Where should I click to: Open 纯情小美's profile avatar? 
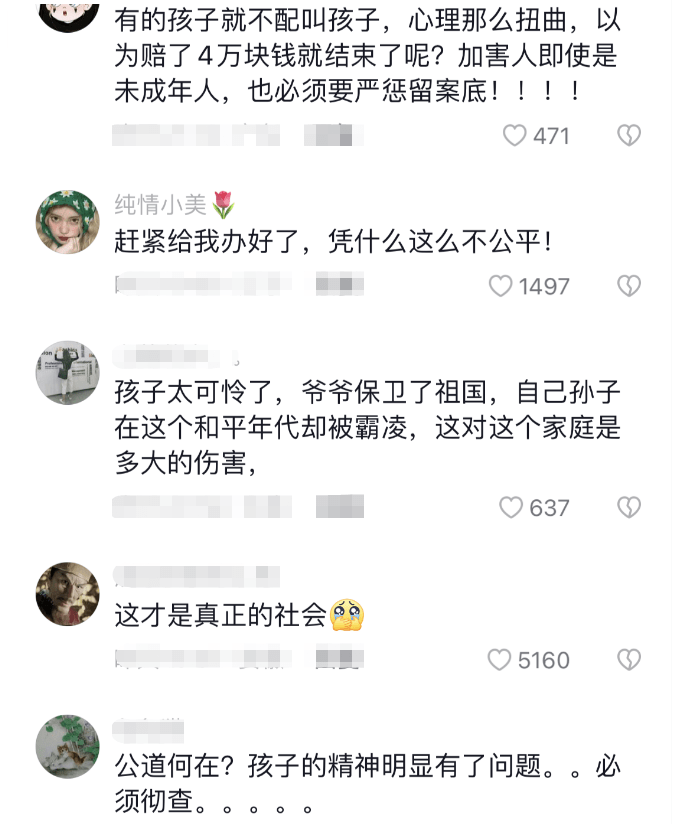point(67,221)
